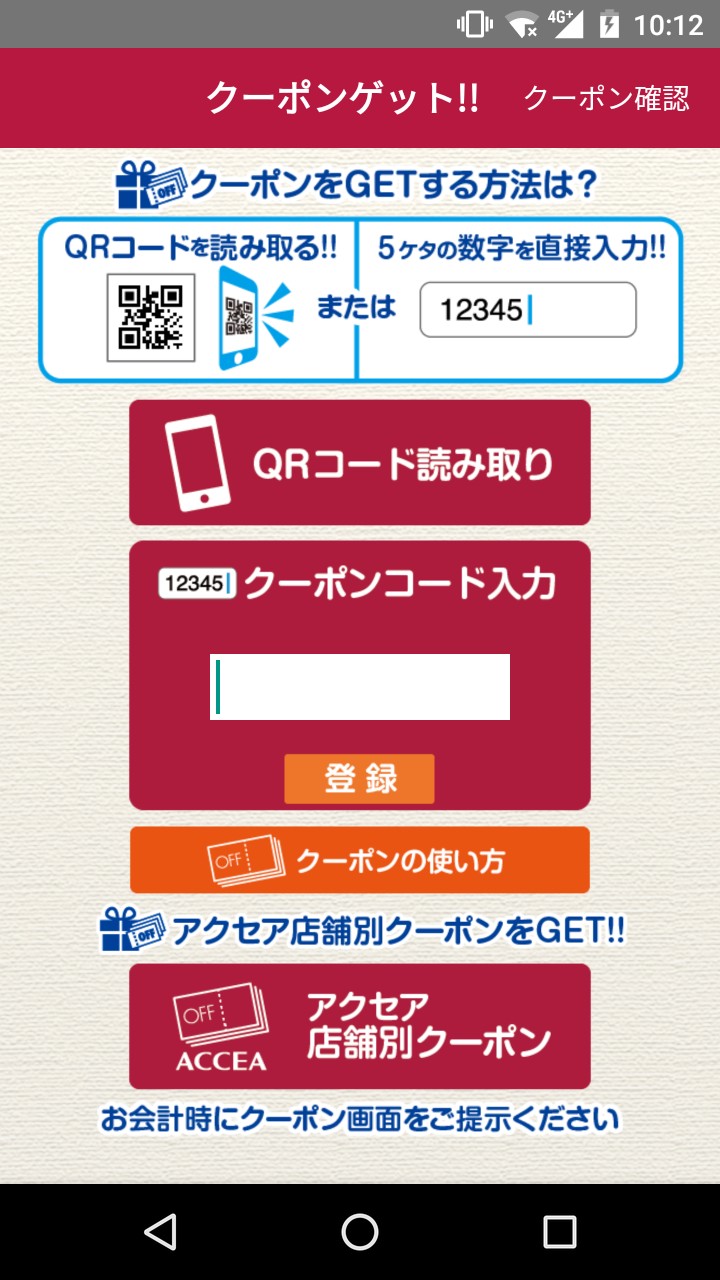Return to the system home screen
Viewport: 720px width, 1280px height.
tap(360, 1232)
